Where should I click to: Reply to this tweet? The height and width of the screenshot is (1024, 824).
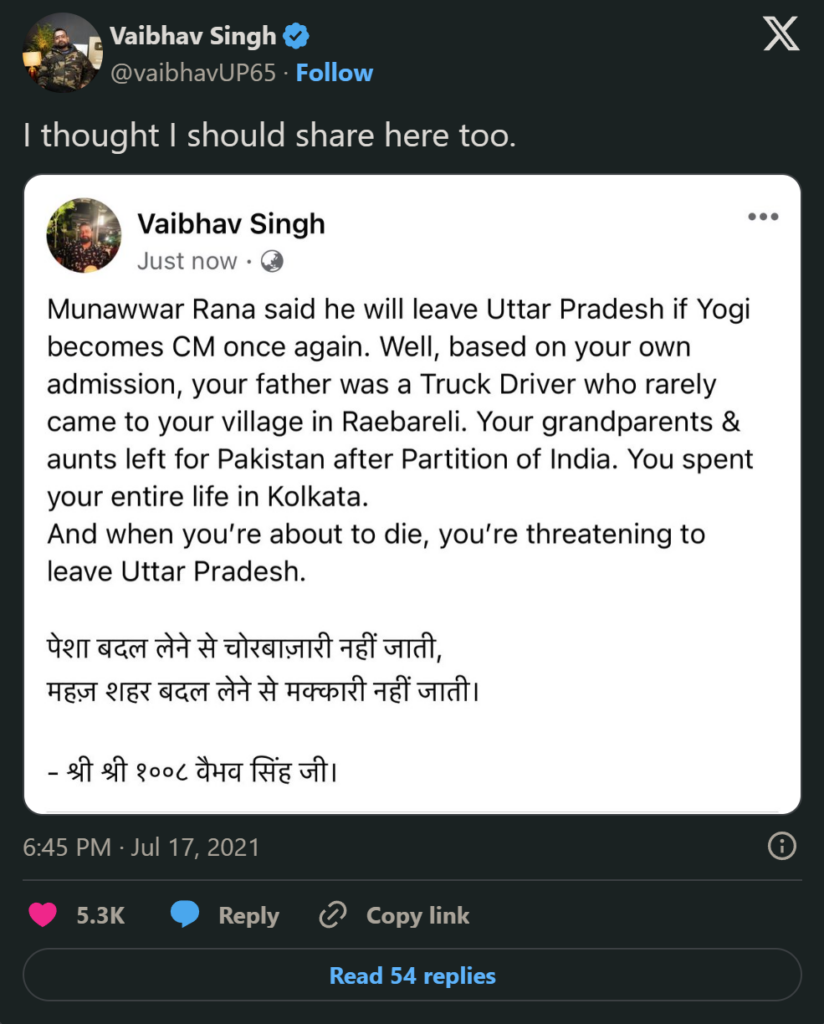(227, 915)
